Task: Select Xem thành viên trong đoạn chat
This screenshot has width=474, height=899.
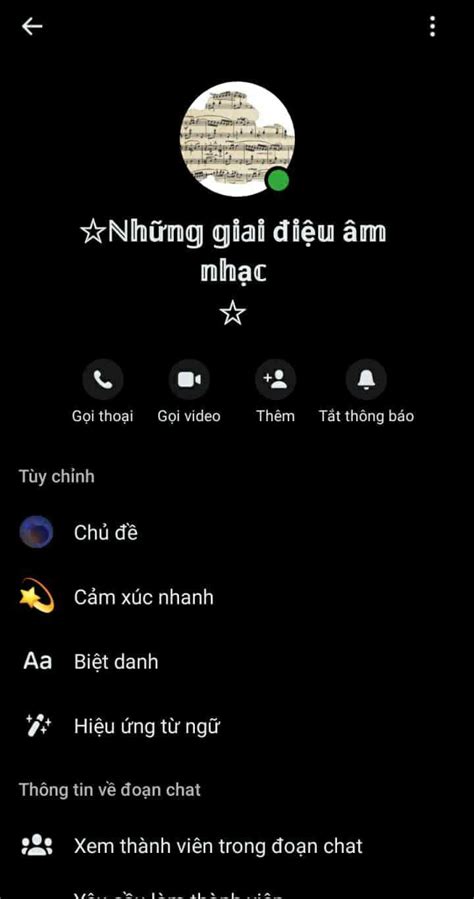Action: [x=237, y=846]
